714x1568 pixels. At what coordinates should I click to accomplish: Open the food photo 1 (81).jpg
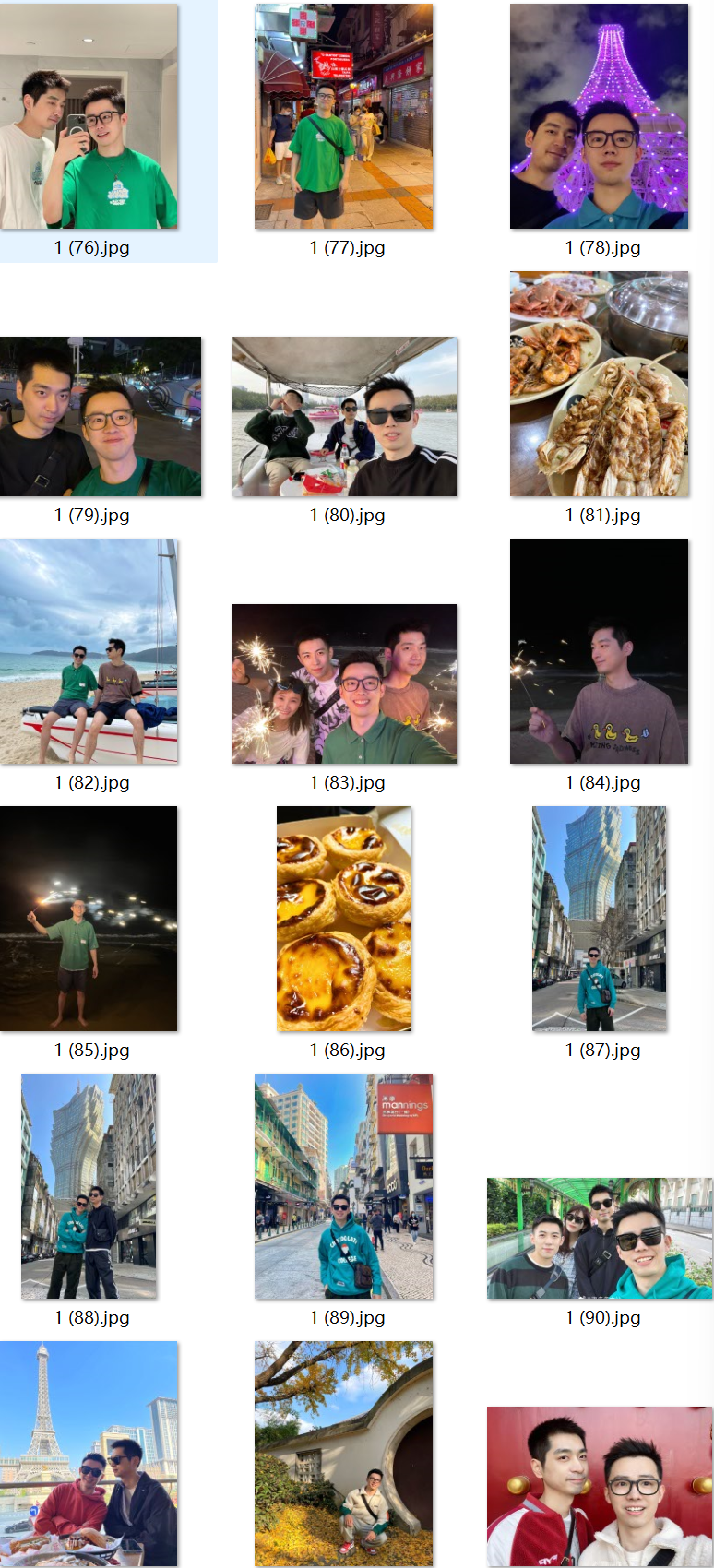pos(599,384)
